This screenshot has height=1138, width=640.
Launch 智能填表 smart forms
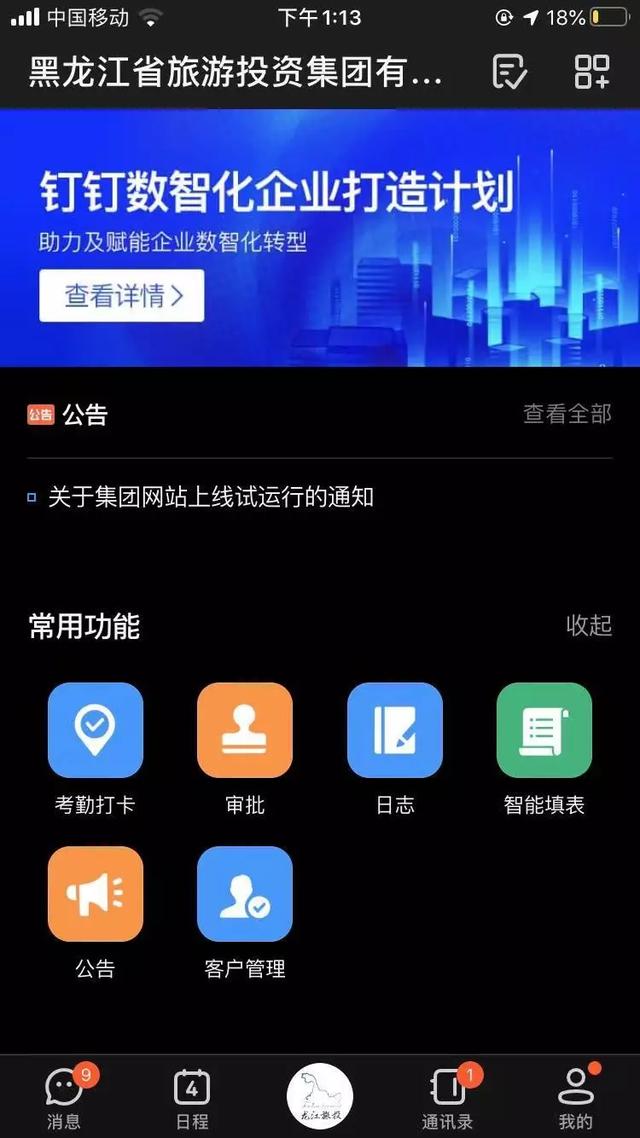544,730
